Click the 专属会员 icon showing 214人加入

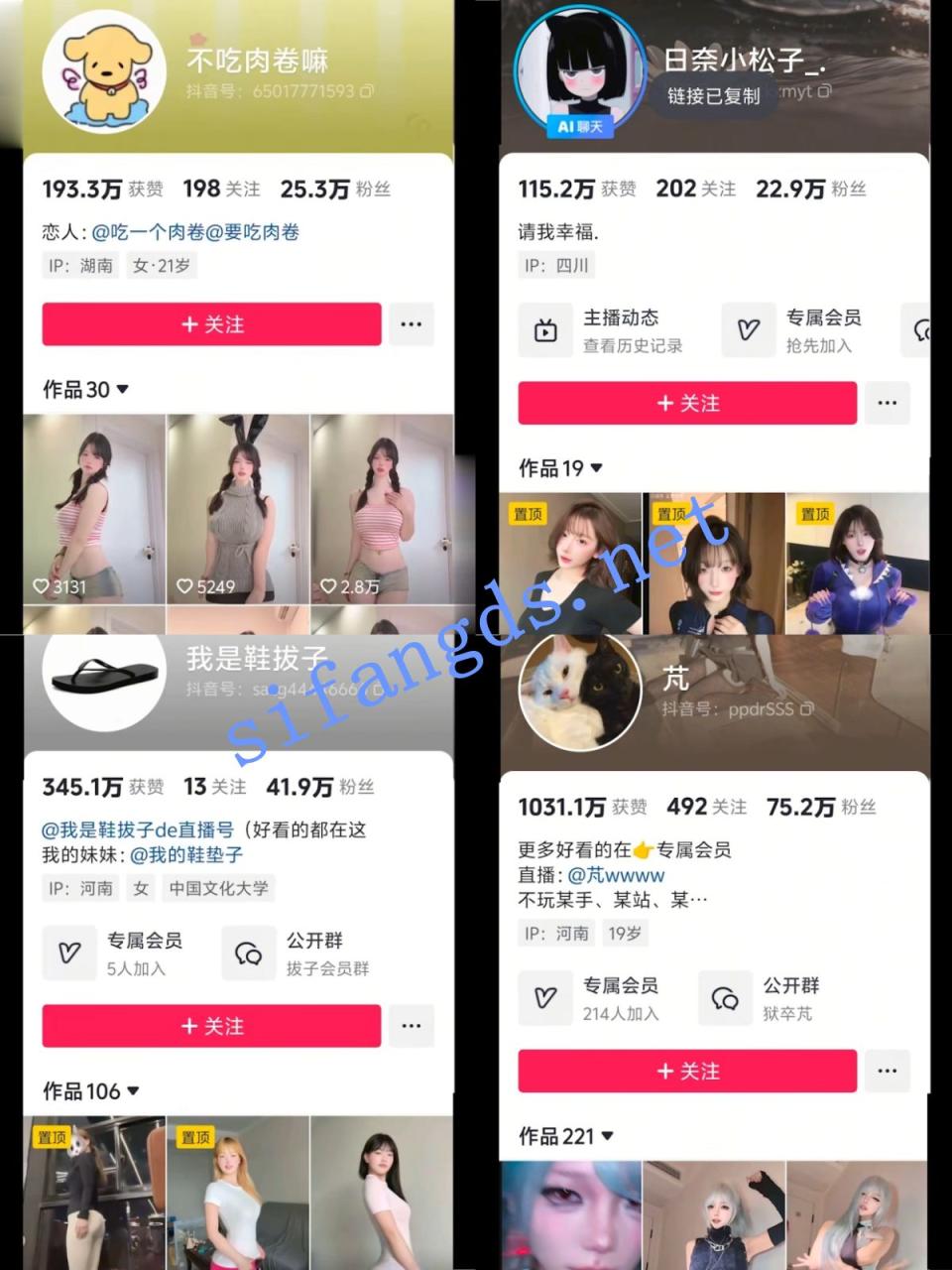[545, 997]
